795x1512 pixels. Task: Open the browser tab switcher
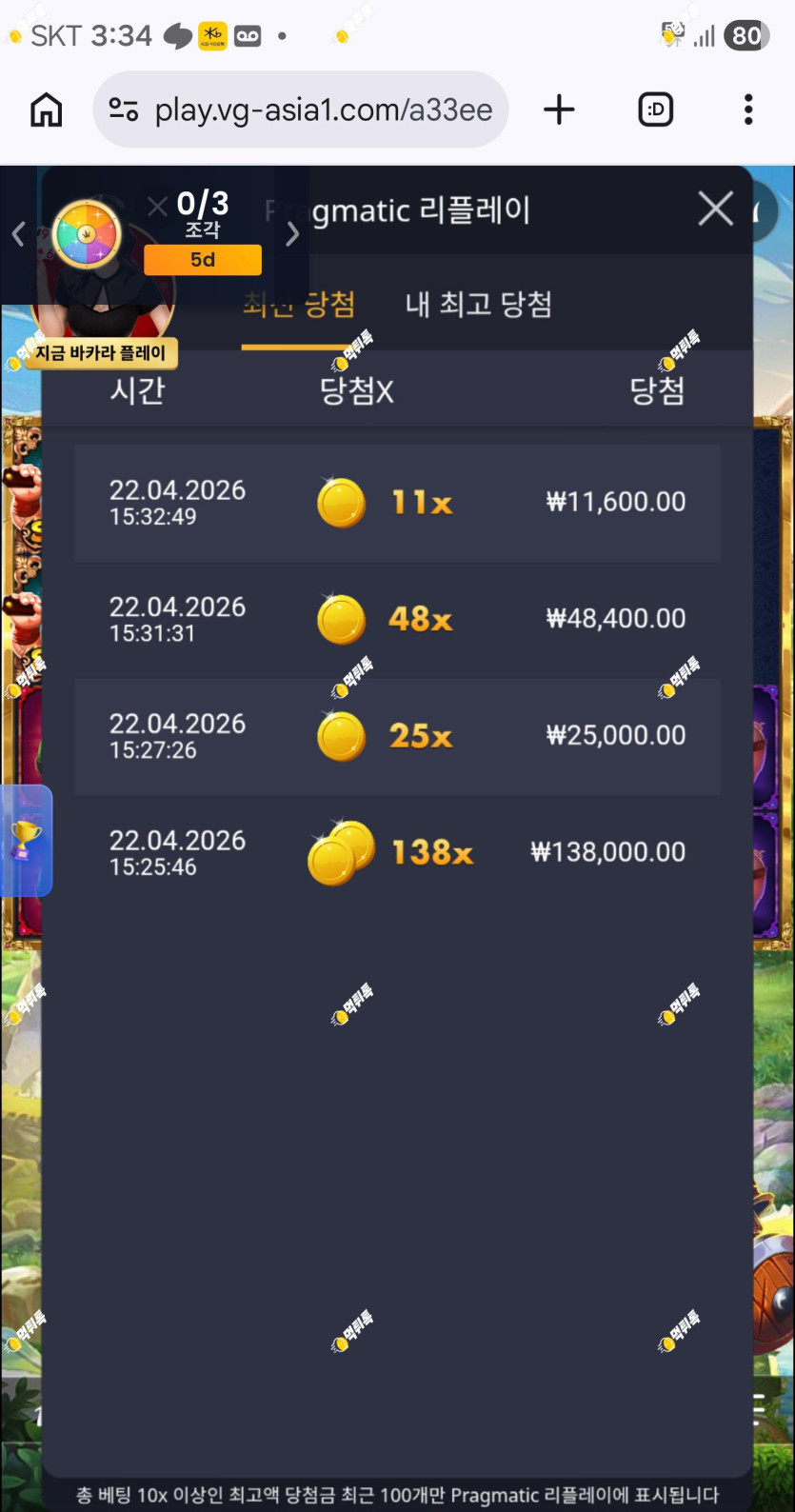pos(655,109)
